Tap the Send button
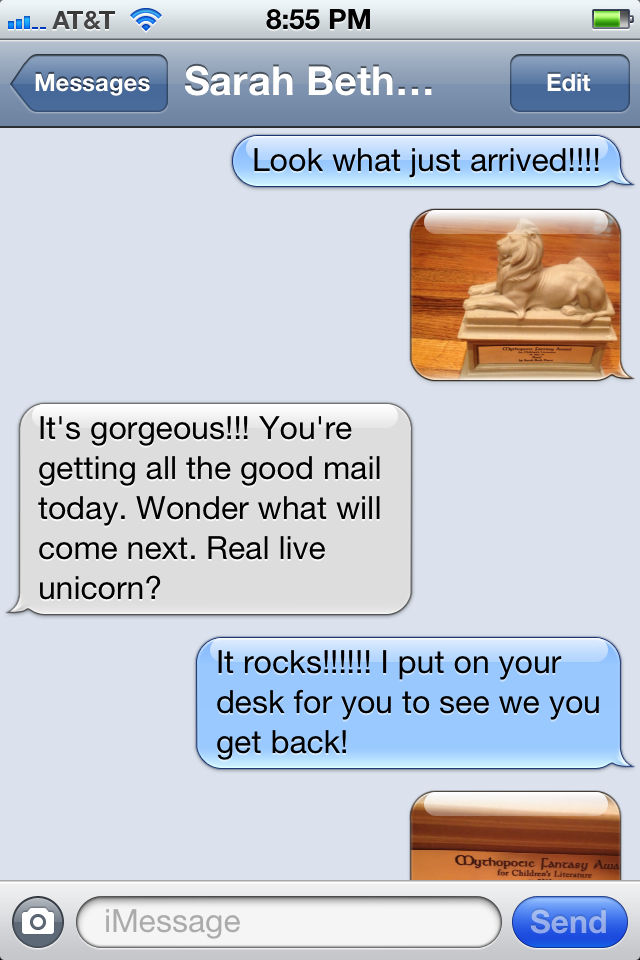Viewport: 640px width, 960px height. click(x=568, y=921)
